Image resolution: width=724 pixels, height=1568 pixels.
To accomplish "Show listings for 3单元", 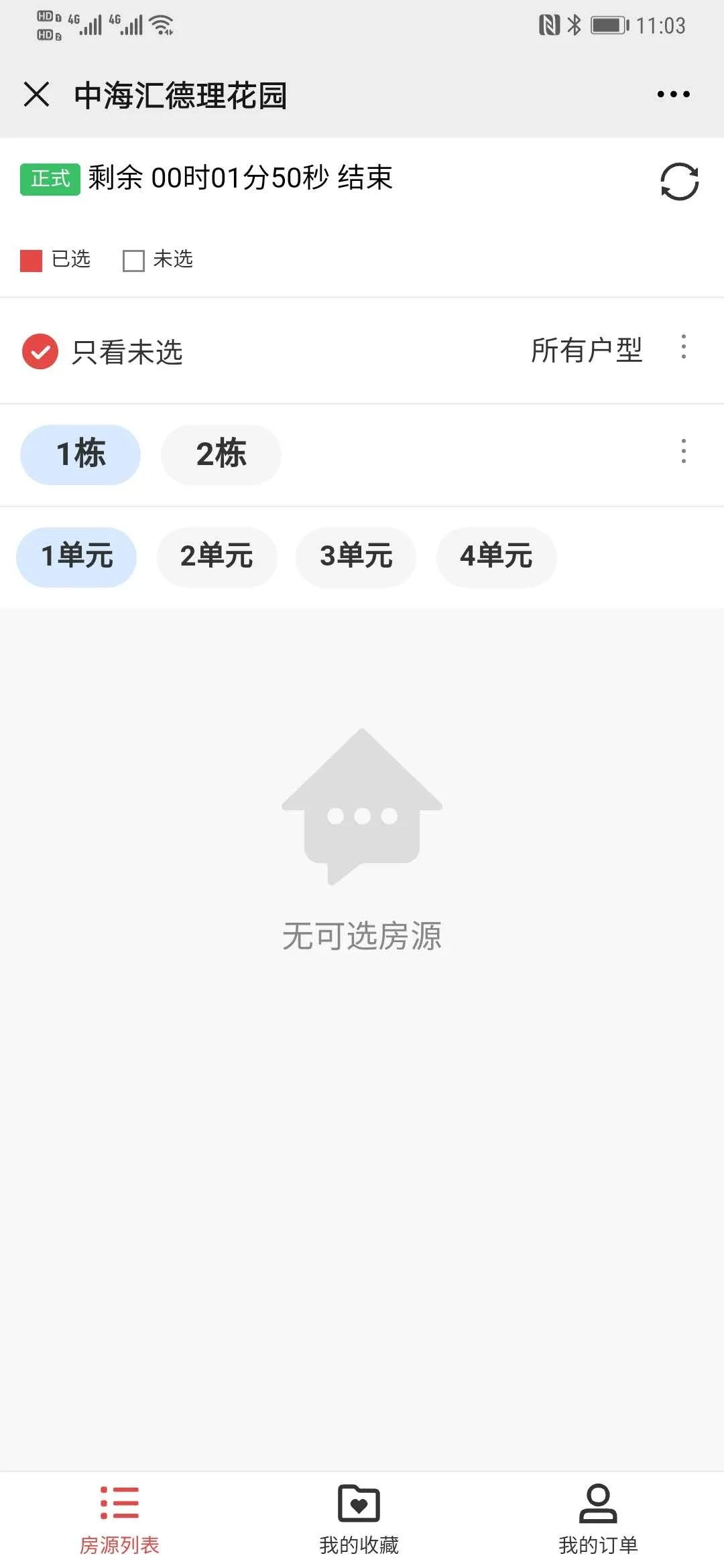I will 356,557.
